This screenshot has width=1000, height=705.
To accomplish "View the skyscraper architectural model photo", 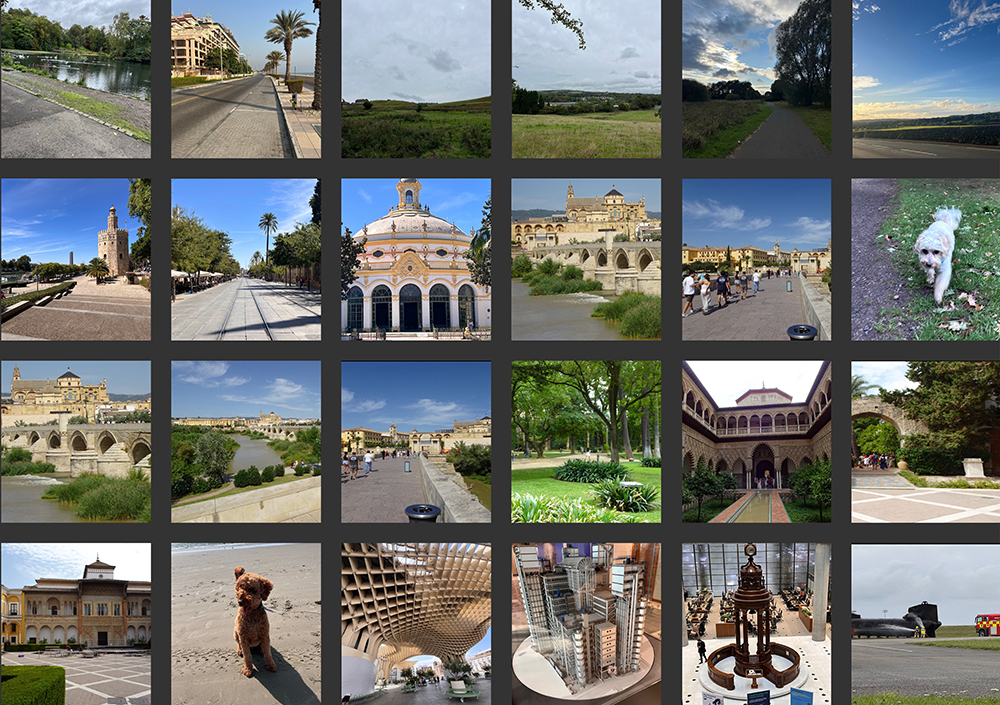I will [x=586, y=624].
